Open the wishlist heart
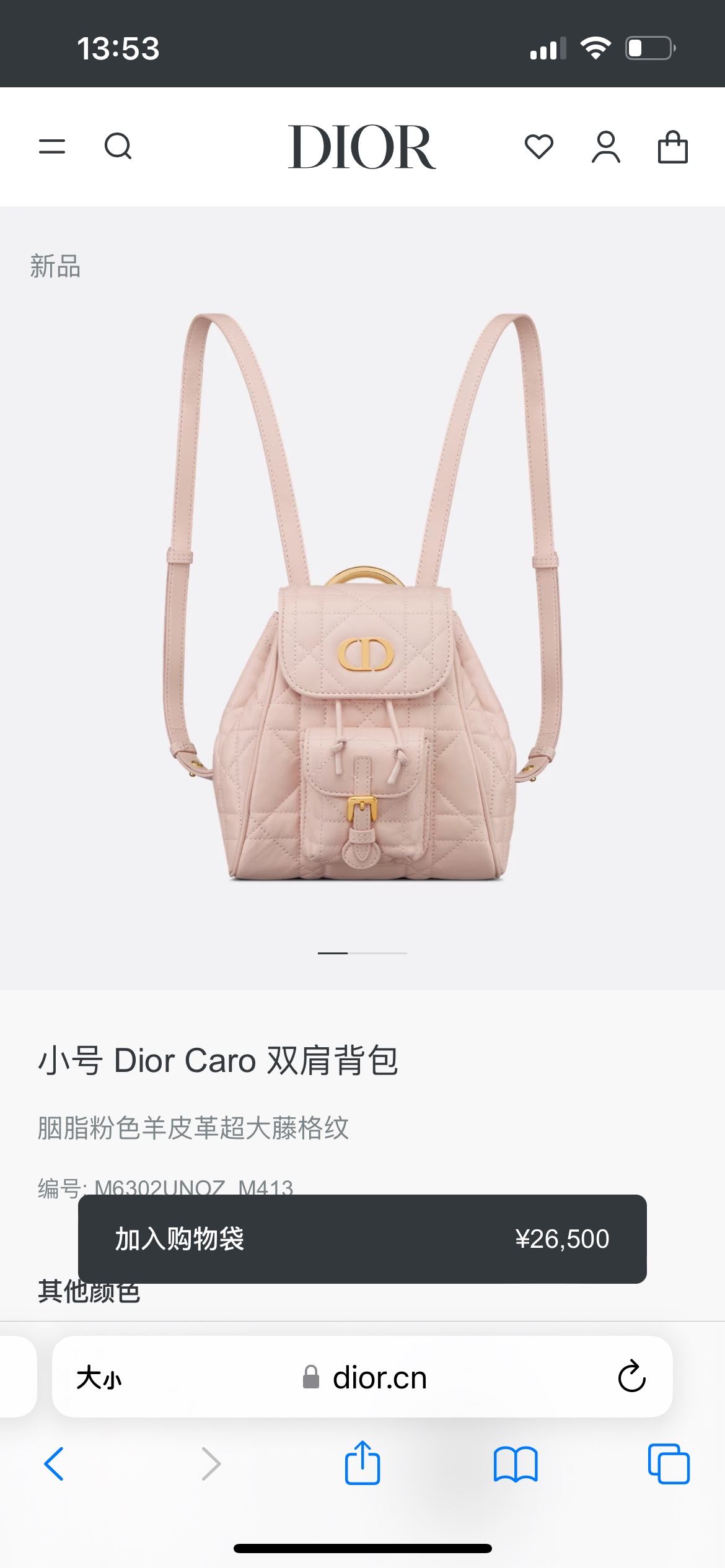Image resolution: width=725 pixels, height=1568 pixels. click(x=538, y=147)
